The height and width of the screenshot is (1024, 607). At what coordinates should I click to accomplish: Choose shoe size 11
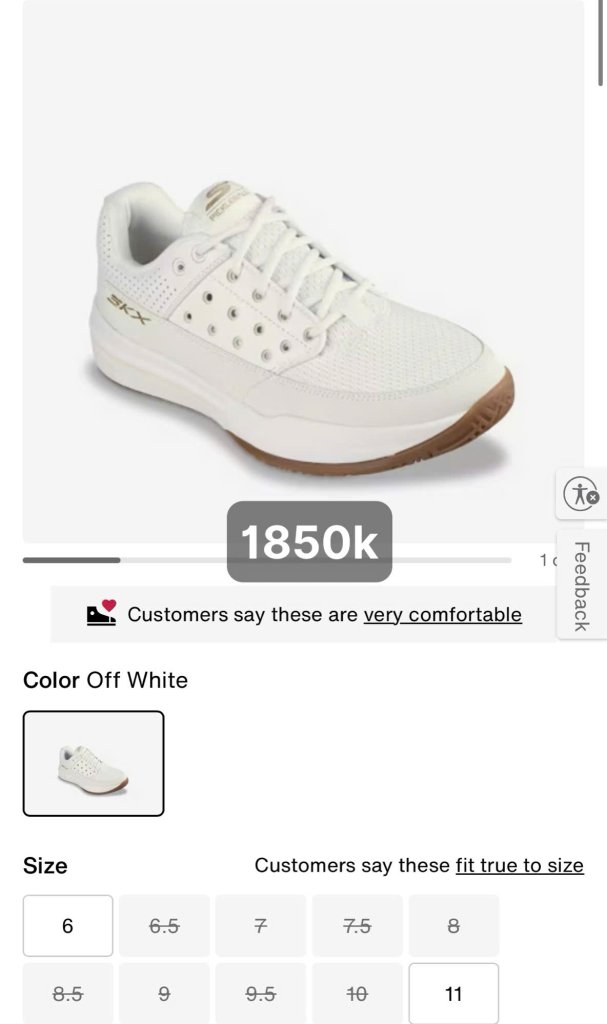[x=454, y=994]
